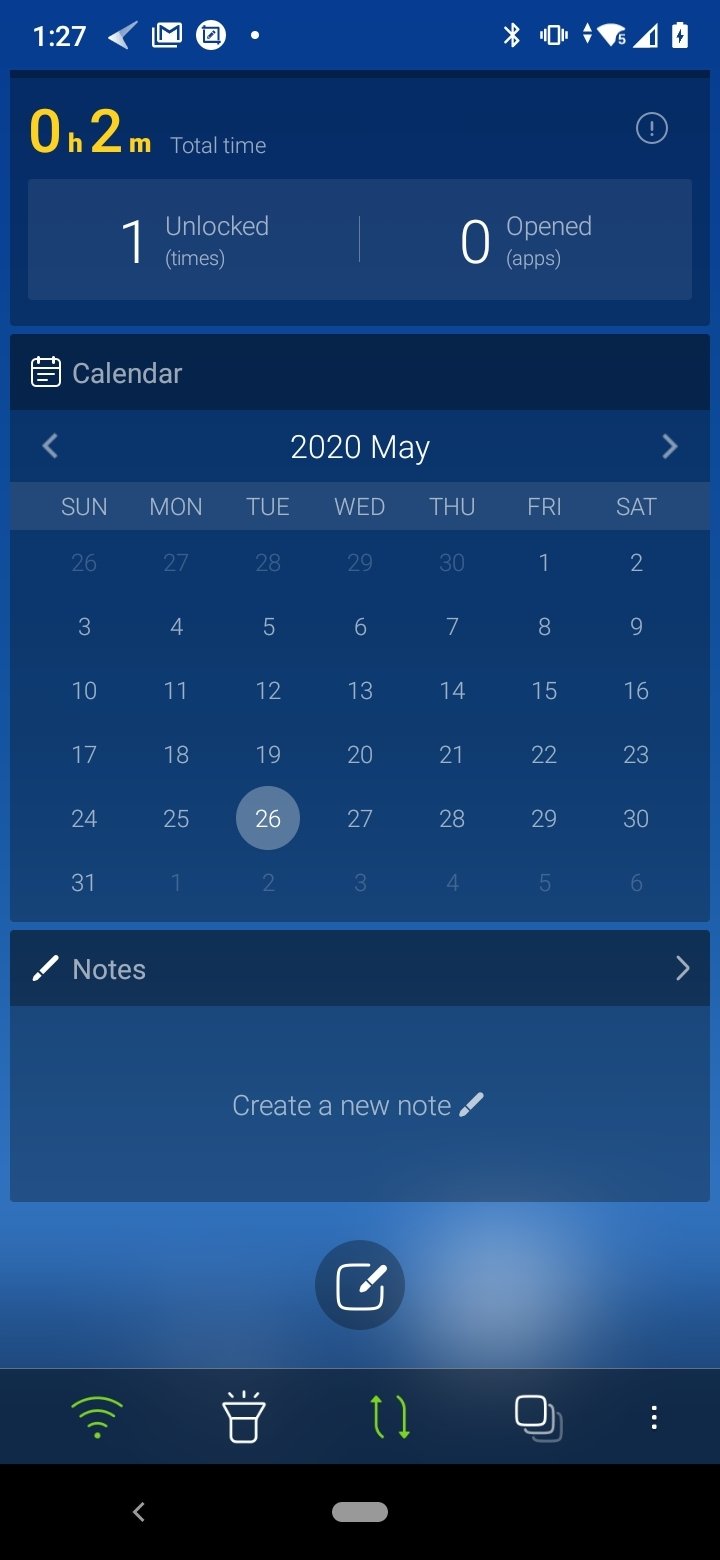Toggle mobile data arrows icon

coord(391,1417)
